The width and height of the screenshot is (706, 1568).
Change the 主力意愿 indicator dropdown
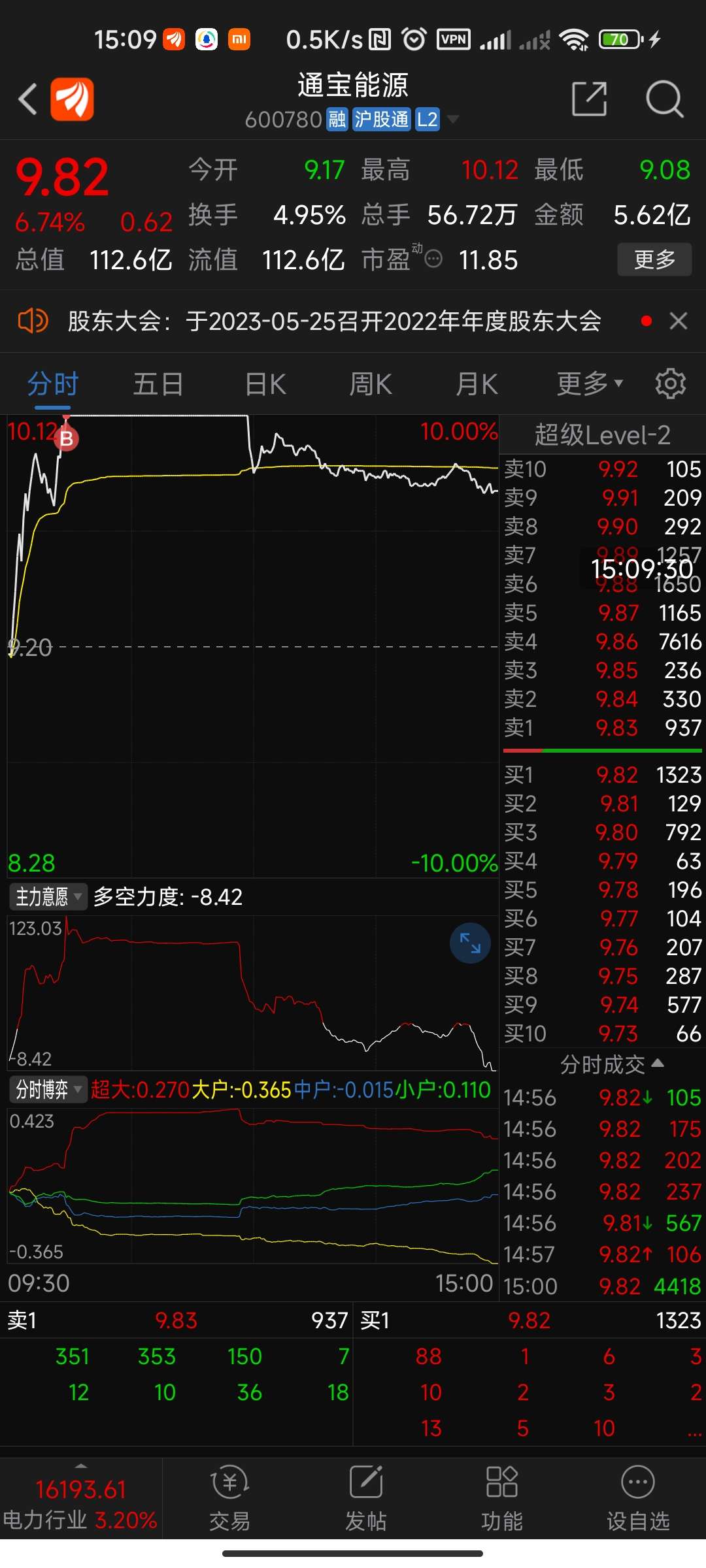coord(48,896)
